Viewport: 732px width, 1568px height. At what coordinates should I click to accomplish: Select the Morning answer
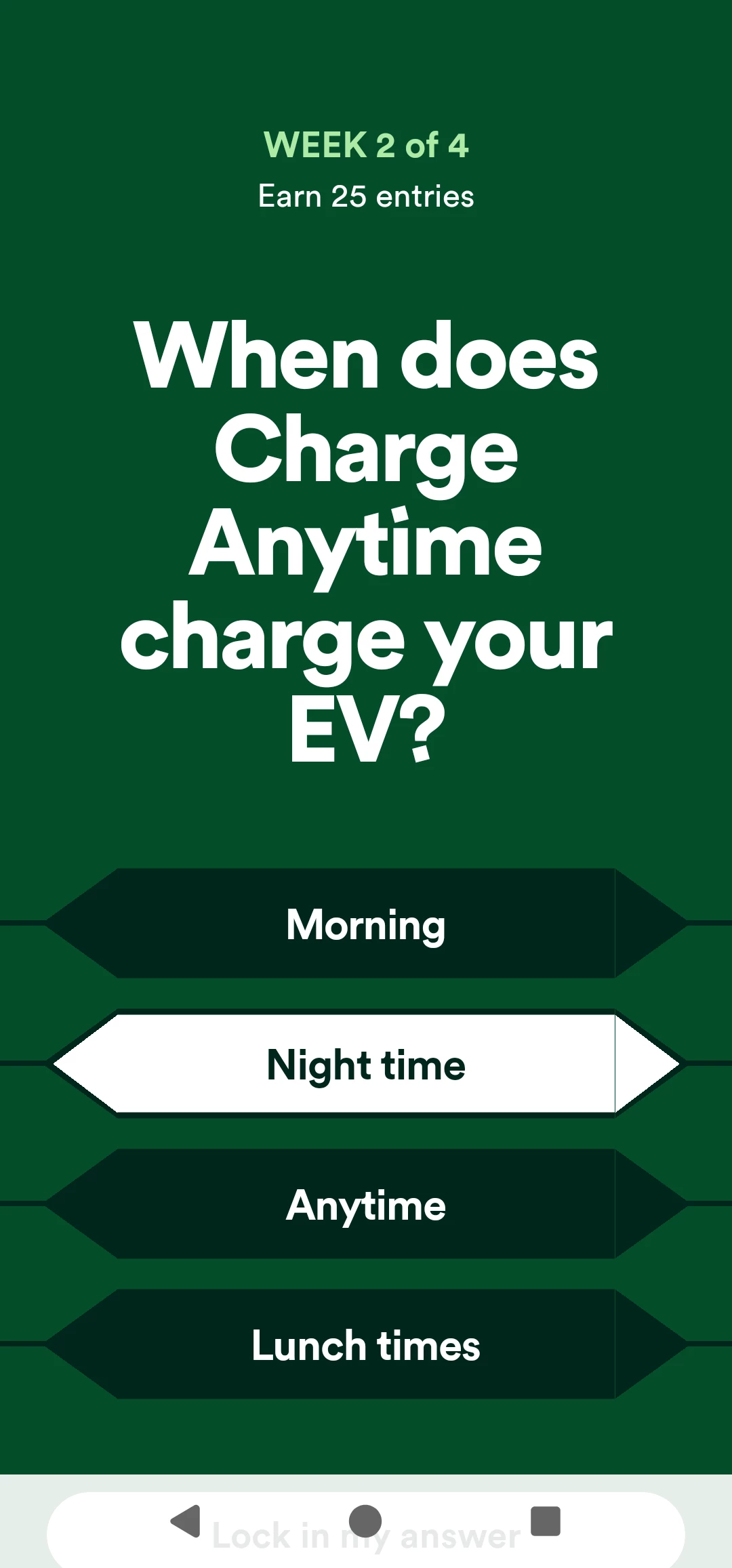[366, 924]
